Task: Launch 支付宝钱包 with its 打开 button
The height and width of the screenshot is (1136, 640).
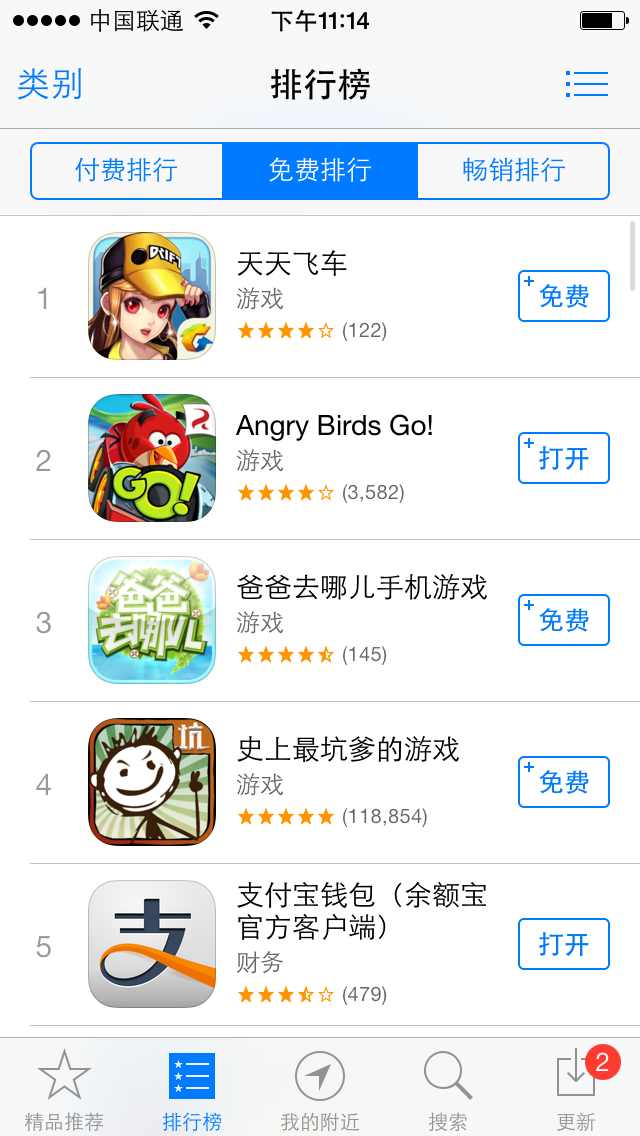Action: pyautogui.click(x=563, y=944)
